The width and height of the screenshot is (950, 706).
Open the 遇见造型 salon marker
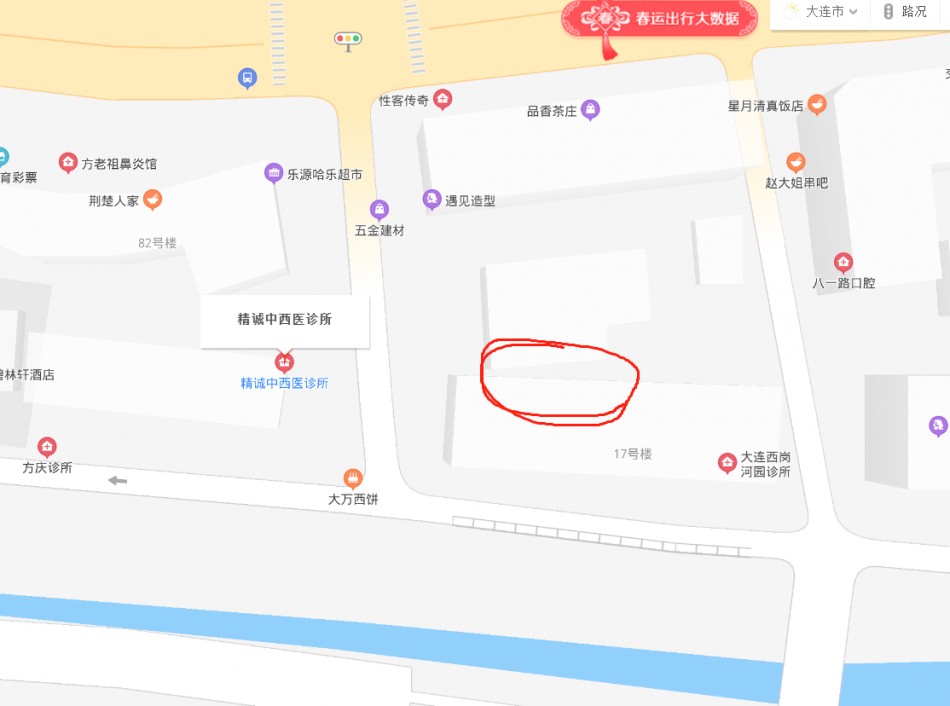click(432, 200)
